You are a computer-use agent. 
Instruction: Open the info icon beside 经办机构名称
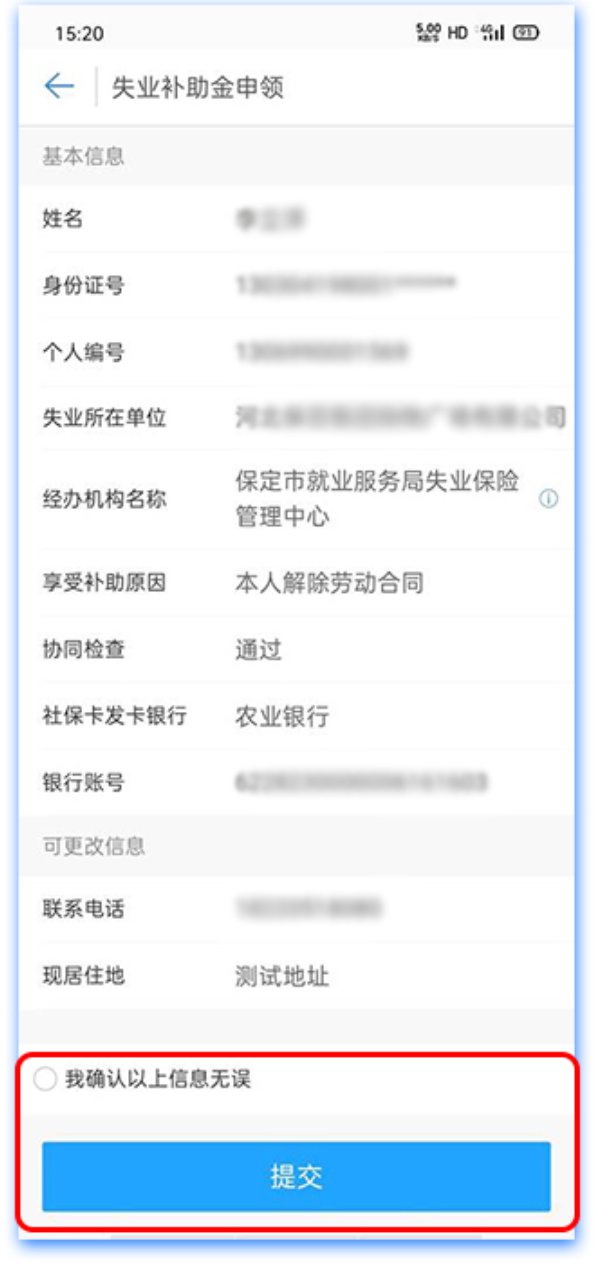(x=548, y=500)
